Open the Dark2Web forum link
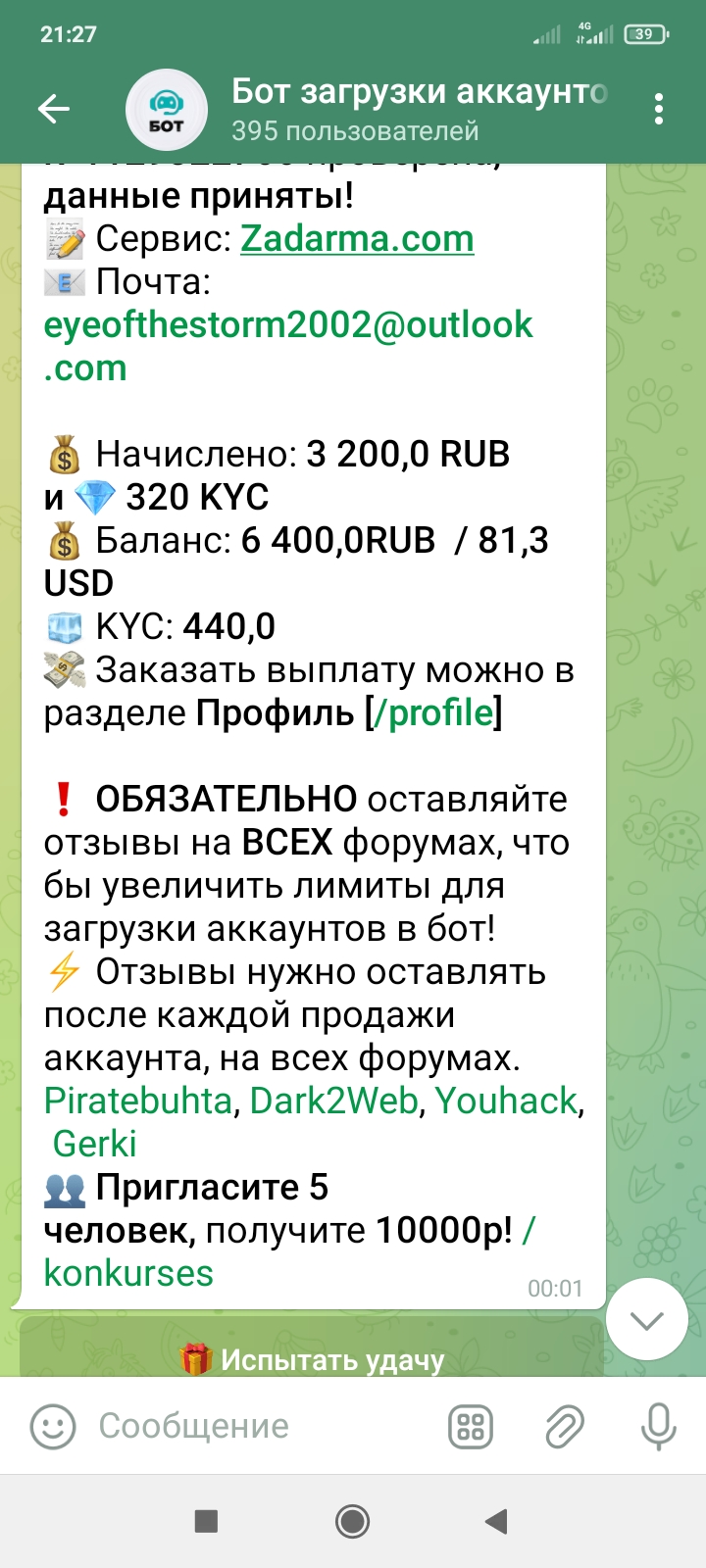The height and width of the screenshot is (1568, 706). (x=333, y=1101)
